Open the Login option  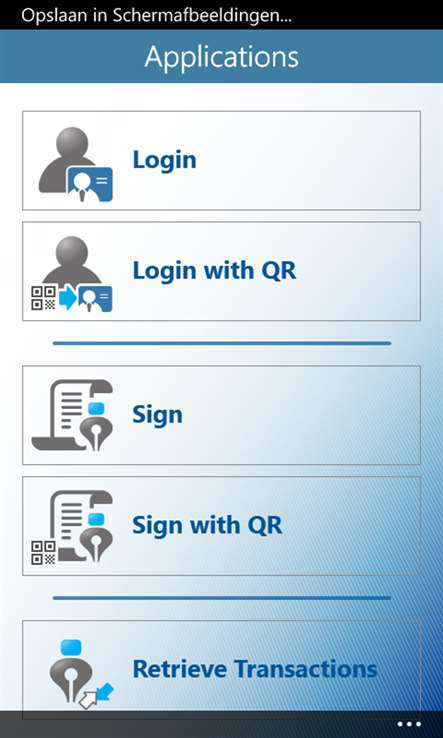coord(221,160)
